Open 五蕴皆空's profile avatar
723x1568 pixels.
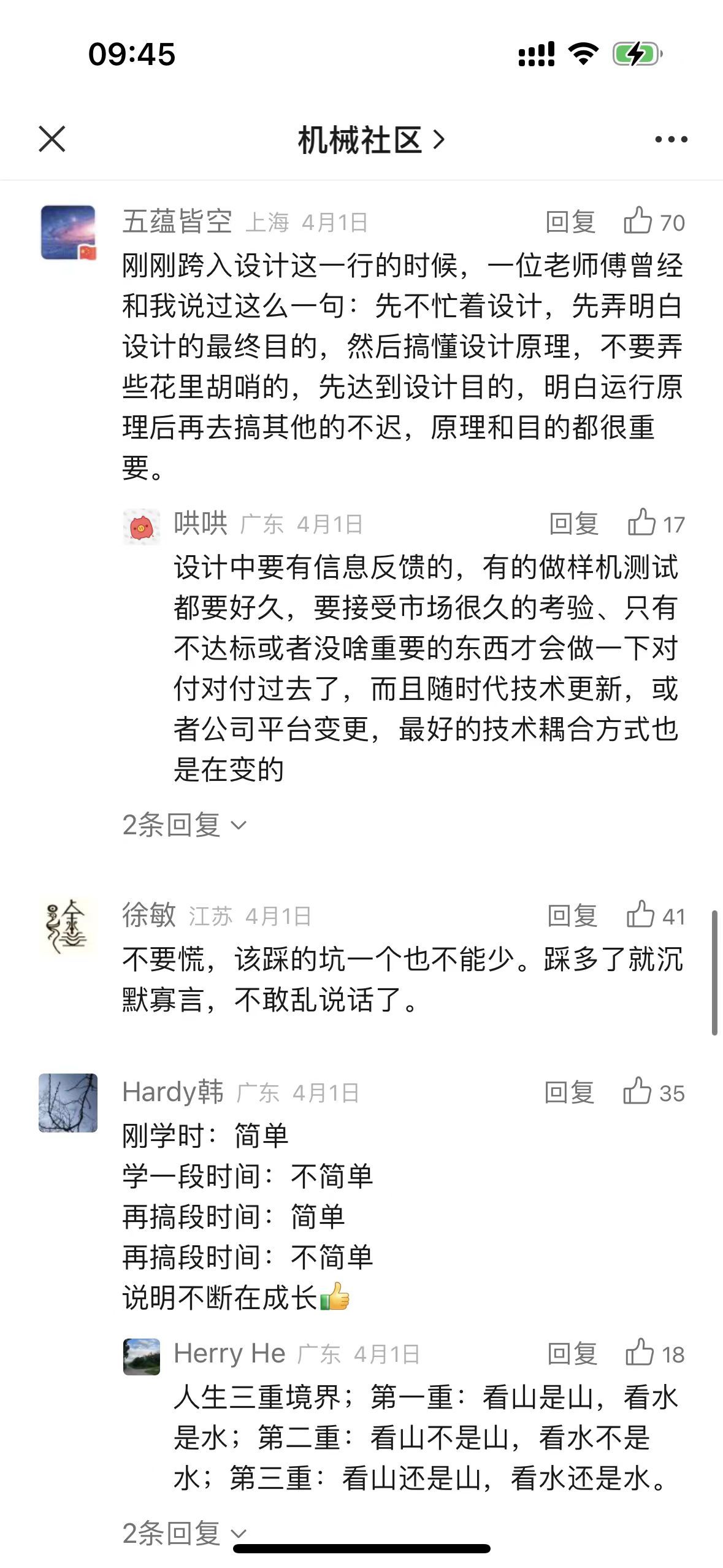coord(68,233)
